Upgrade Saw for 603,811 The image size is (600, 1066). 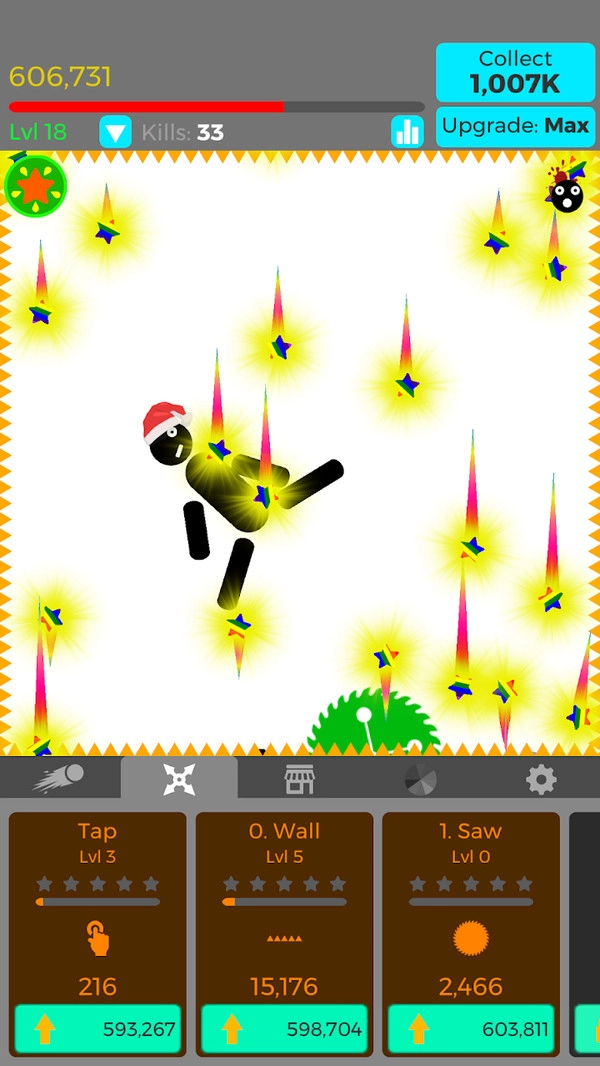[x=472, y=1029]
